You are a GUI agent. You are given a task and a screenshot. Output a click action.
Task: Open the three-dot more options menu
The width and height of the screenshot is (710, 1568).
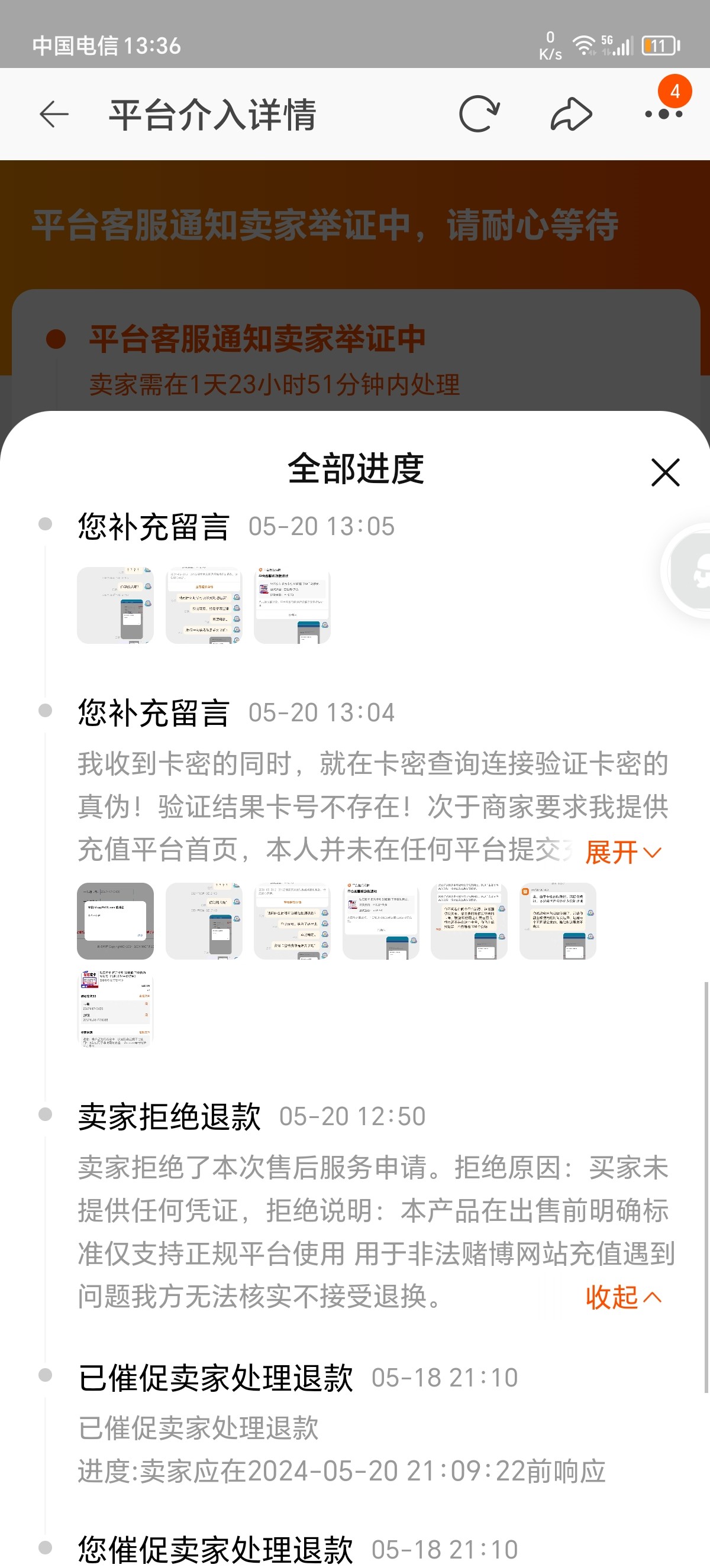pos(664,114)
